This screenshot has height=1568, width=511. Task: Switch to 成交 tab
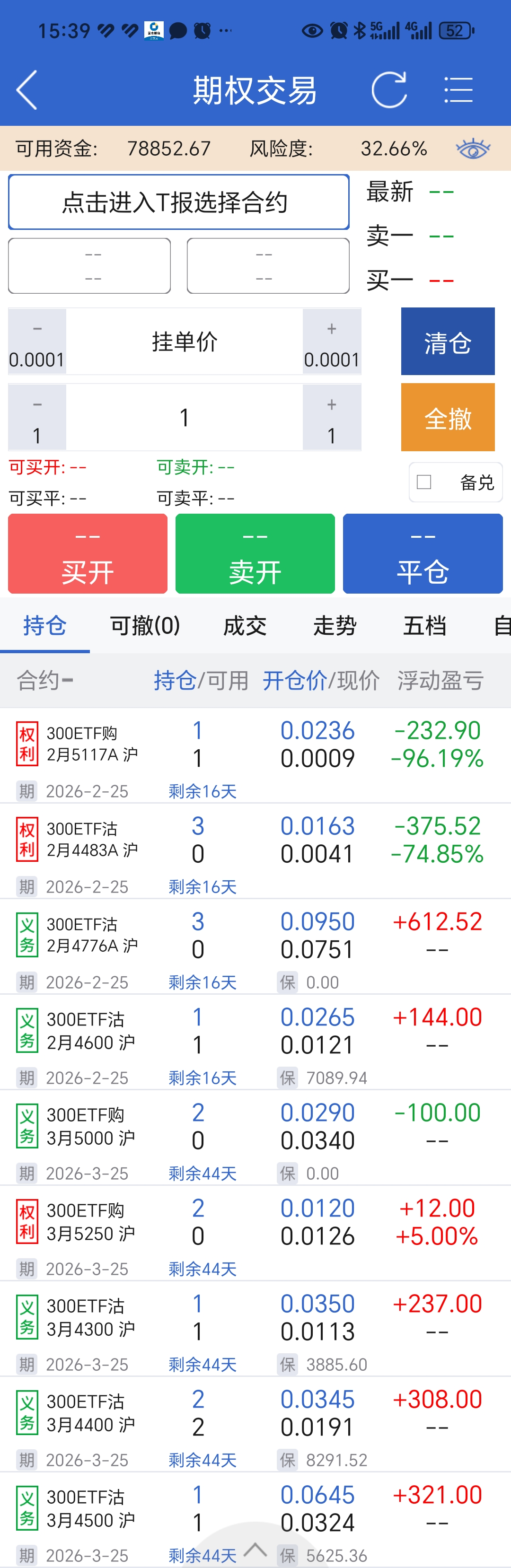pyautogui.click(x=245, y=625)
